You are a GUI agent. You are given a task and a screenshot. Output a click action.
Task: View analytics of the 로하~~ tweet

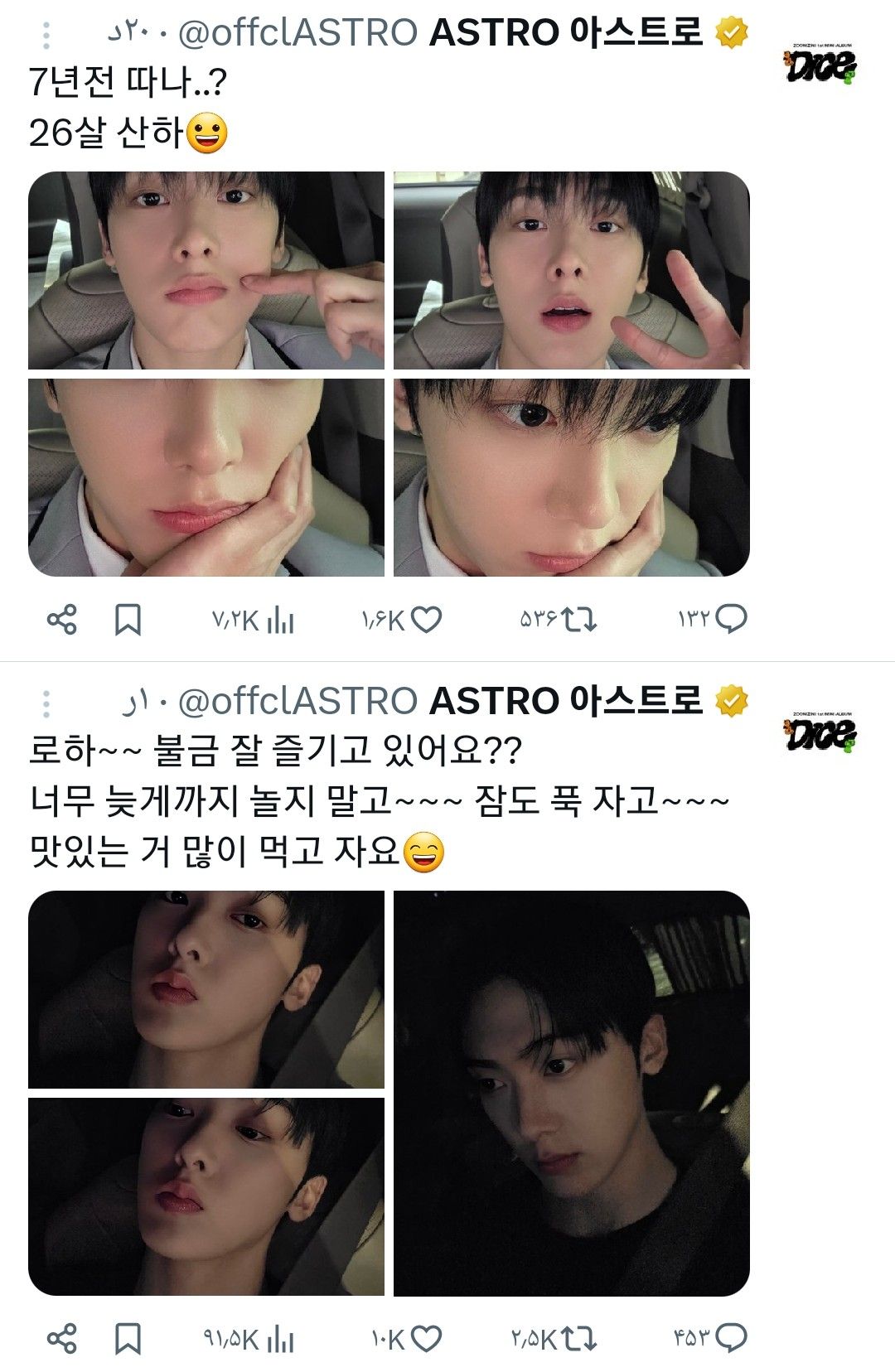coord(281,1338)
